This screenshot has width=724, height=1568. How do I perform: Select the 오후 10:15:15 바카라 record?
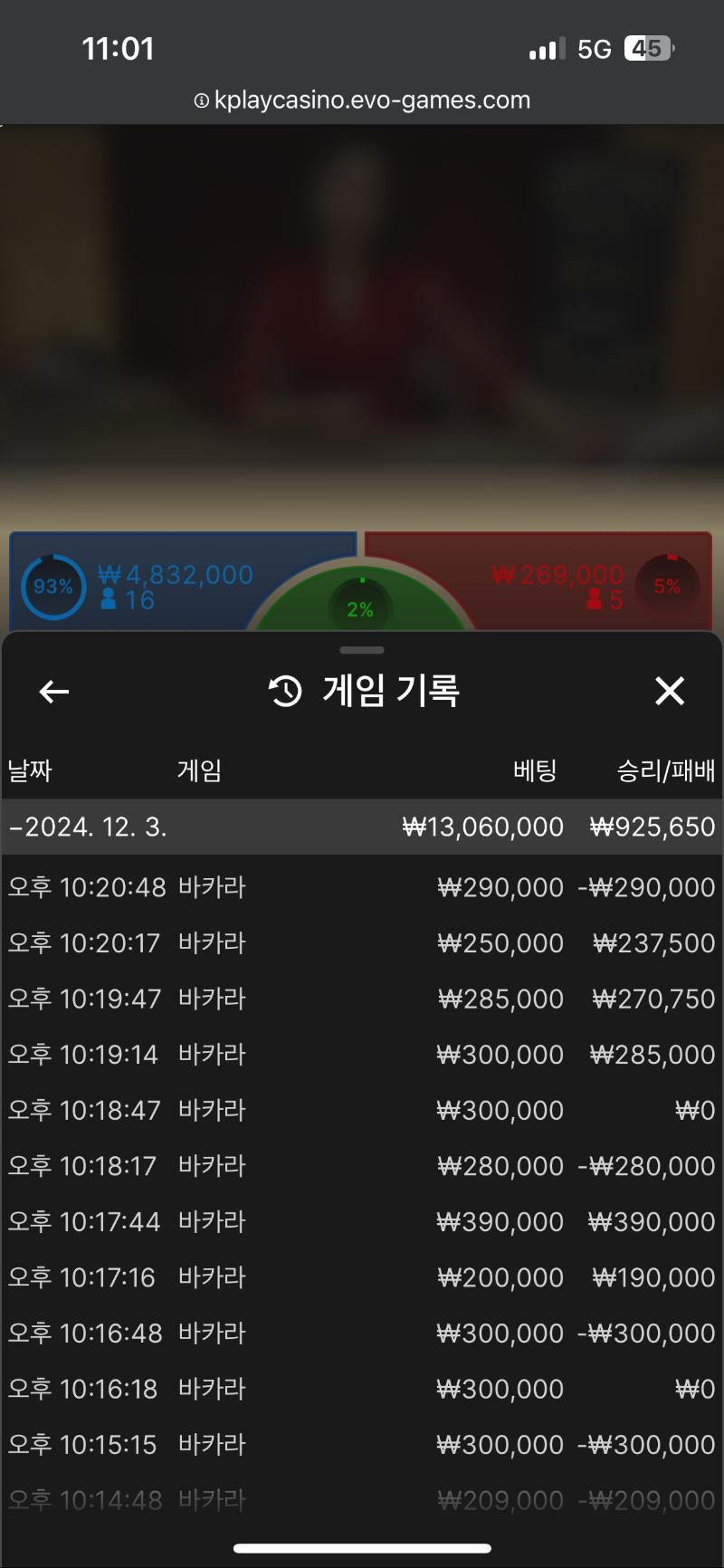(362, 1445)
